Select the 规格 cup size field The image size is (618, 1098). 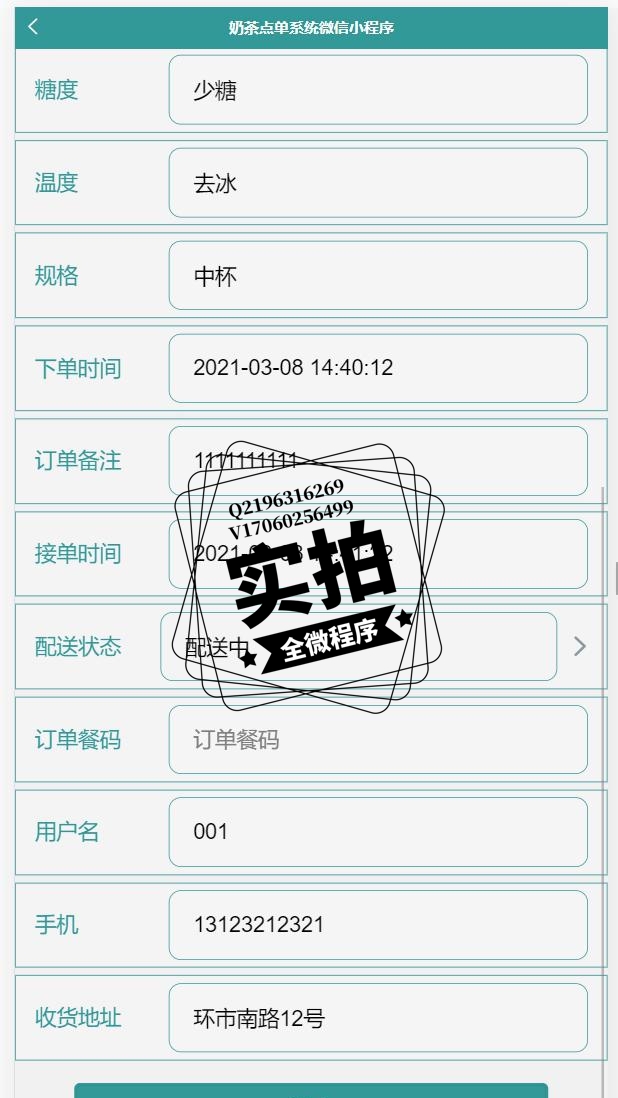[x=377, y=276]
